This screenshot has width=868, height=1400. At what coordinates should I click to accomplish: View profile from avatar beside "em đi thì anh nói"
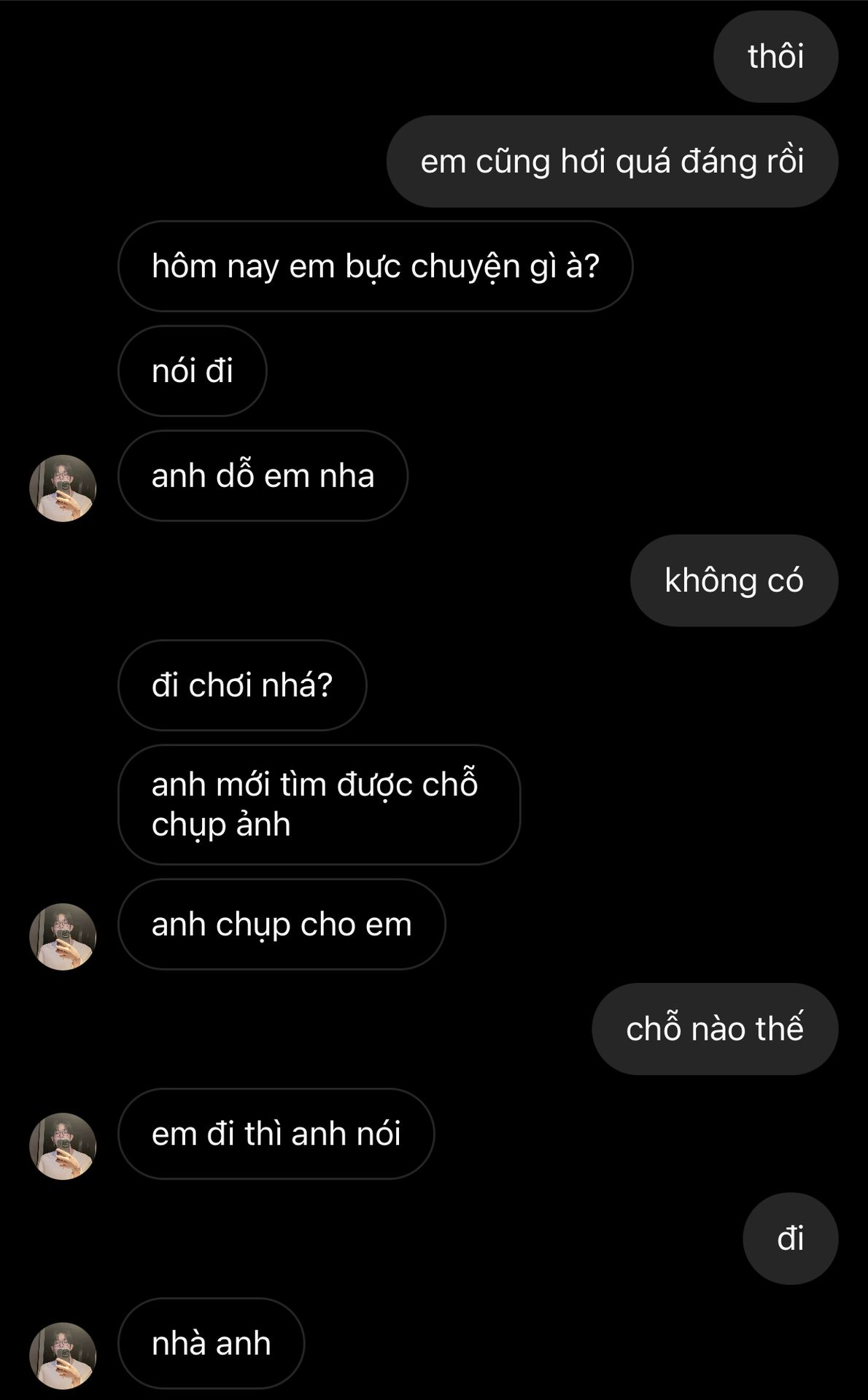[63, 1146]
